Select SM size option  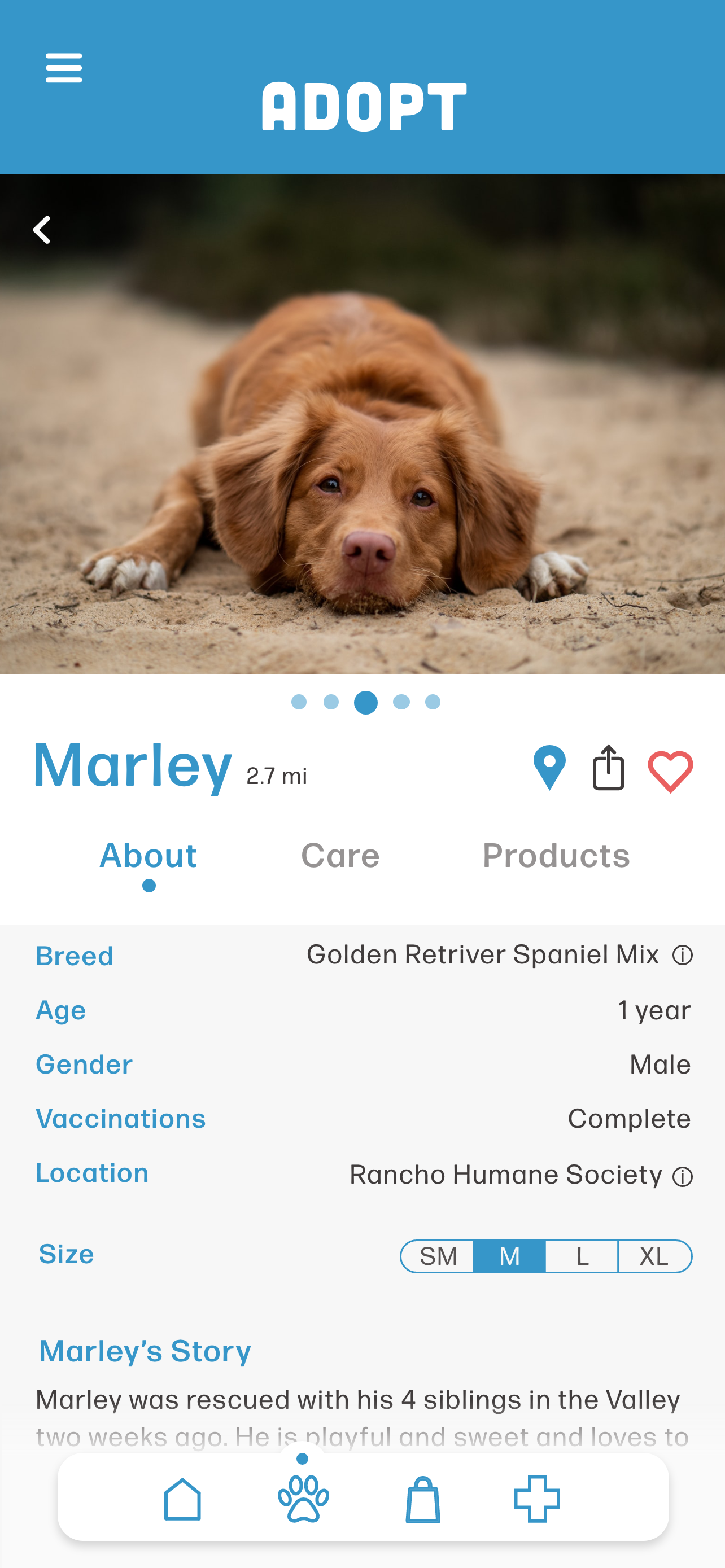(437, 1256)
